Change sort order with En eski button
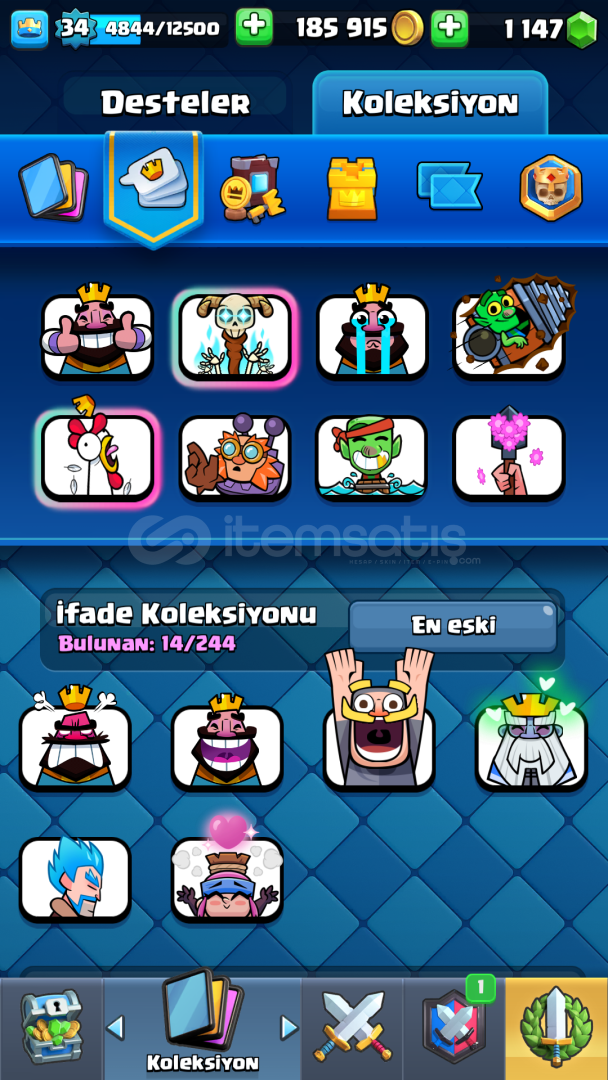Image resolution: width=608 pixels, height=1080 pixels. (453, 626)
